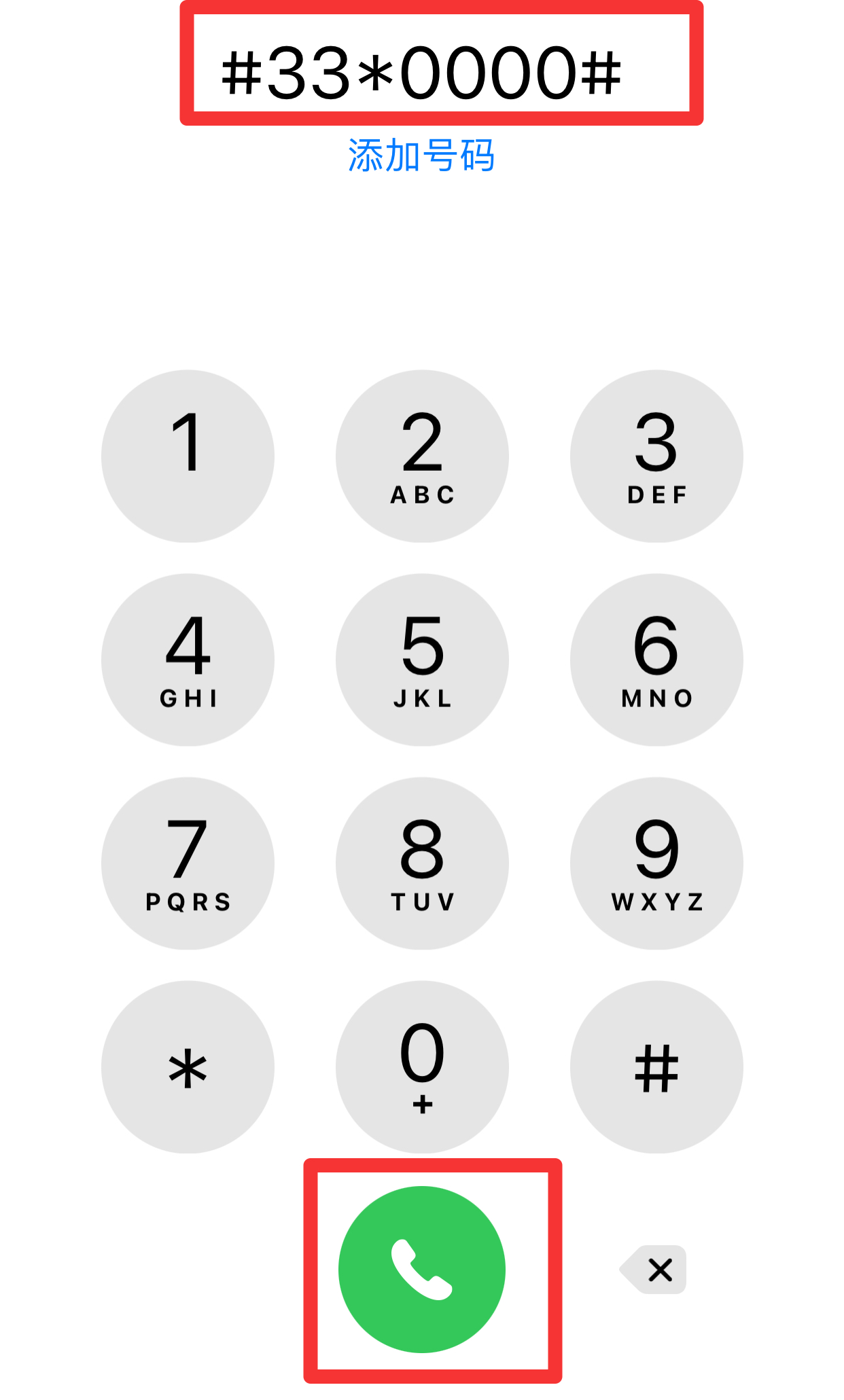Enter digit 5 (JKL)
Image resolution: width=844 pixels, height=1400 pixels.
pyautogui.click(x=422, y=660)
